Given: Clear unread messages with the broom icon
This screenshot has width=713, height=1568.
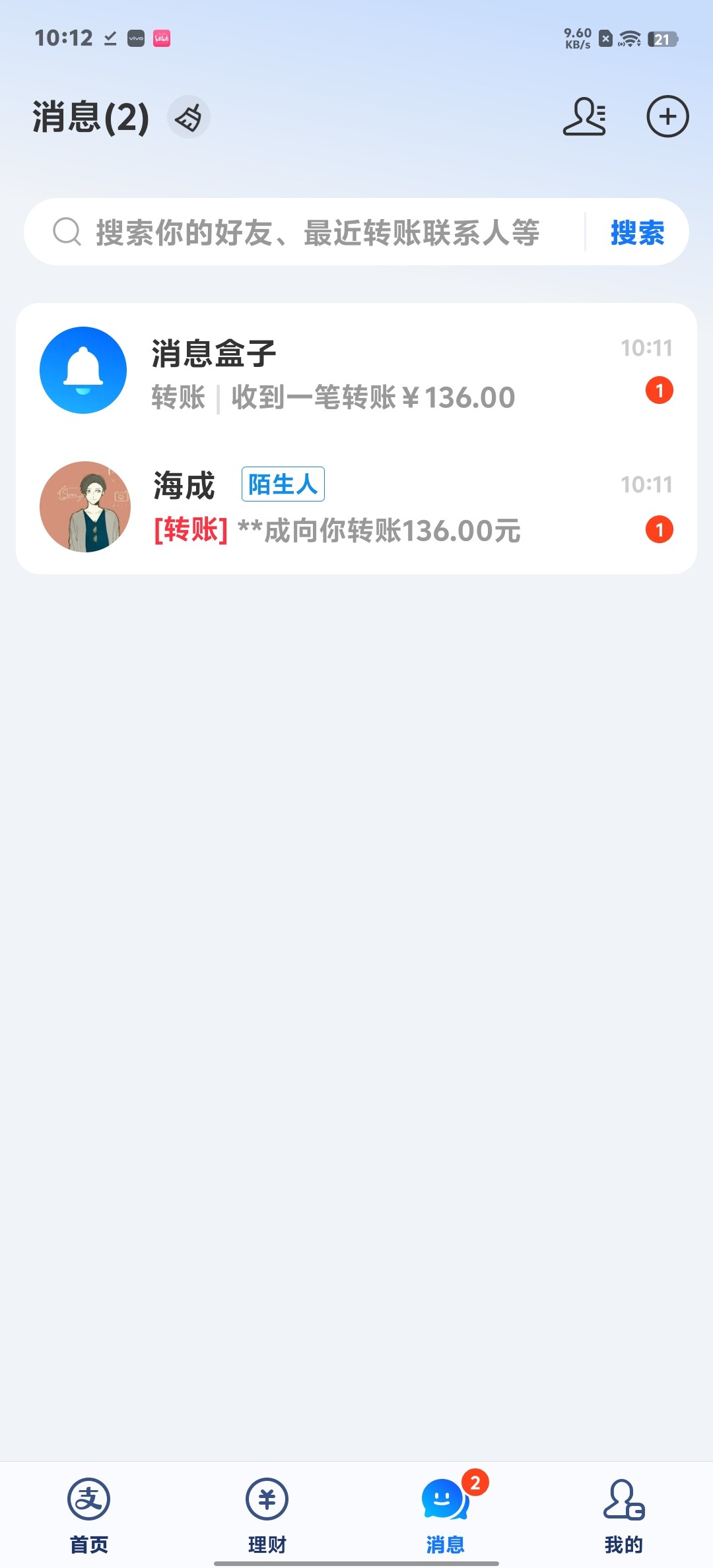Looking at the screenshot, I should (x=189, y=117).
